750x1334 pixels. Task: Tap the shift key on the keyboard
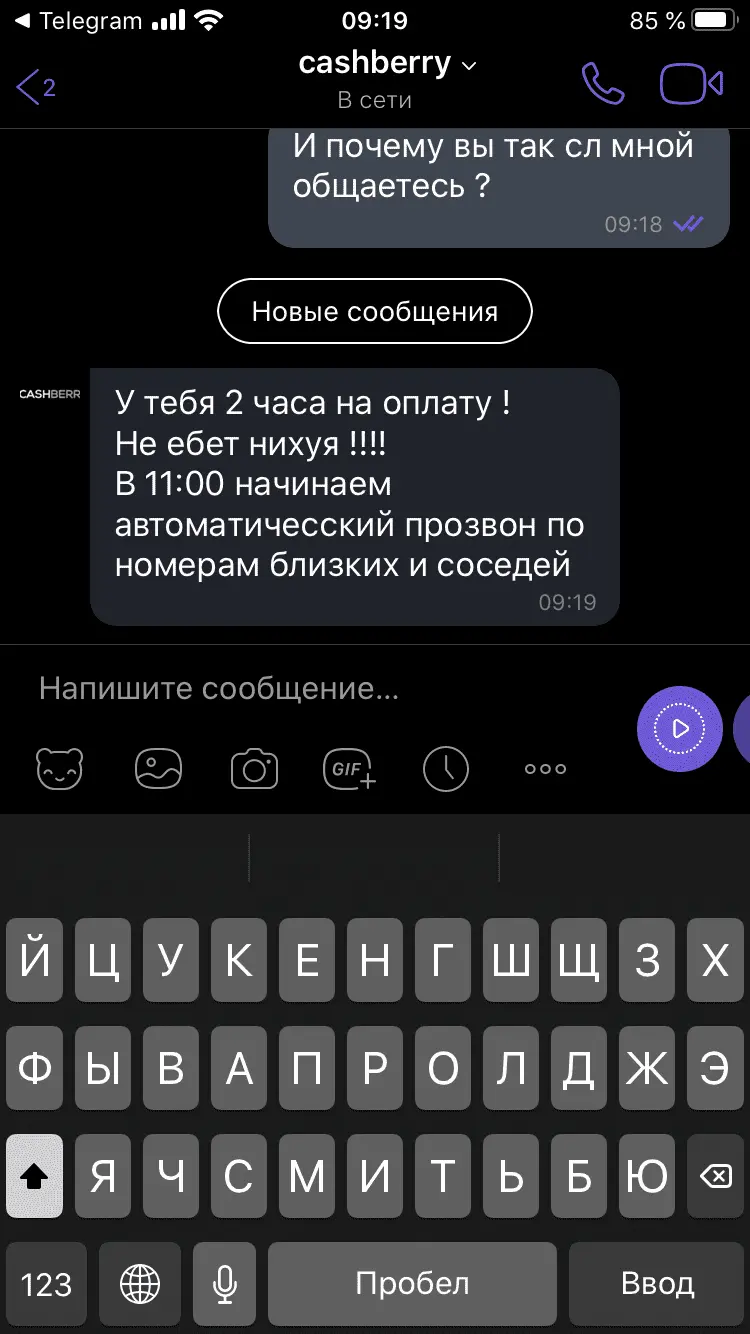coord(35,1177)
